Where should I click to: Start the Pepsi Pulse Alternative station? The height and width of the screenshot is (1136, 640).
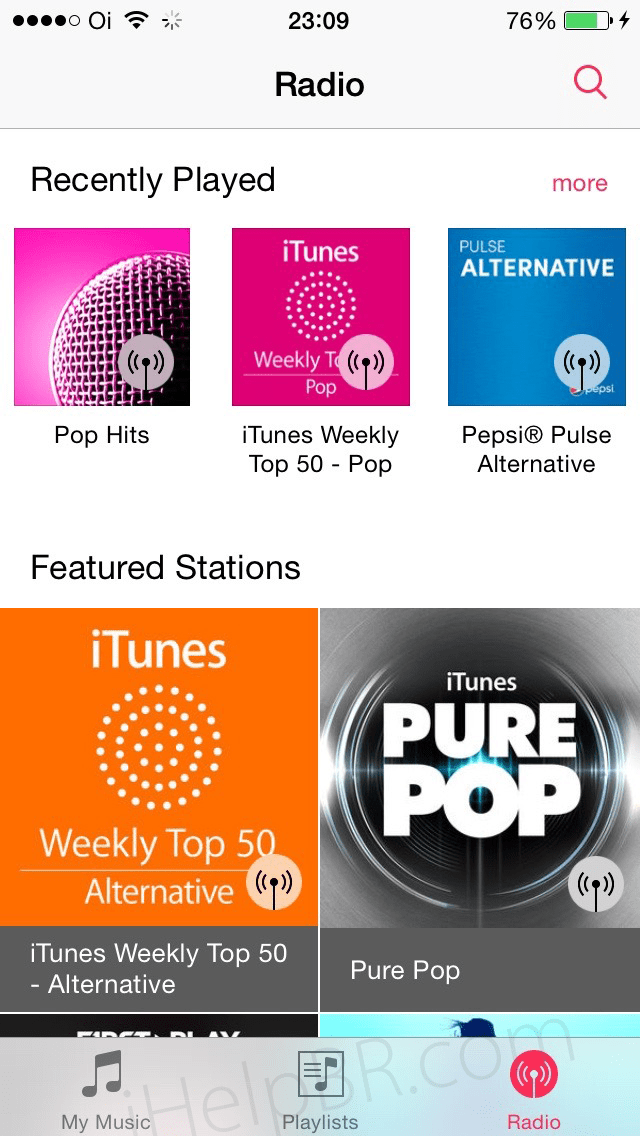[x=536, y=317]
